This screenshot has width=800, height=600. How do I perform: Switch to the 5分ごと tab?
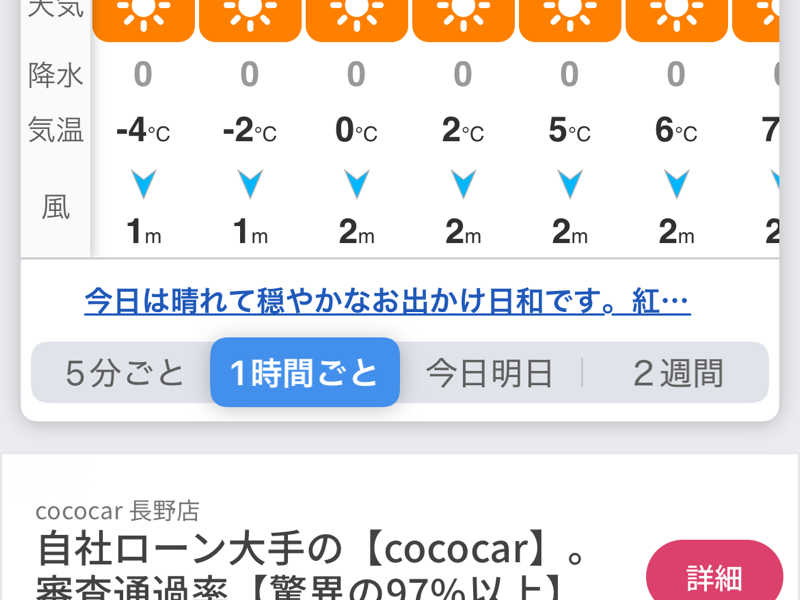(x=125, y=373)
